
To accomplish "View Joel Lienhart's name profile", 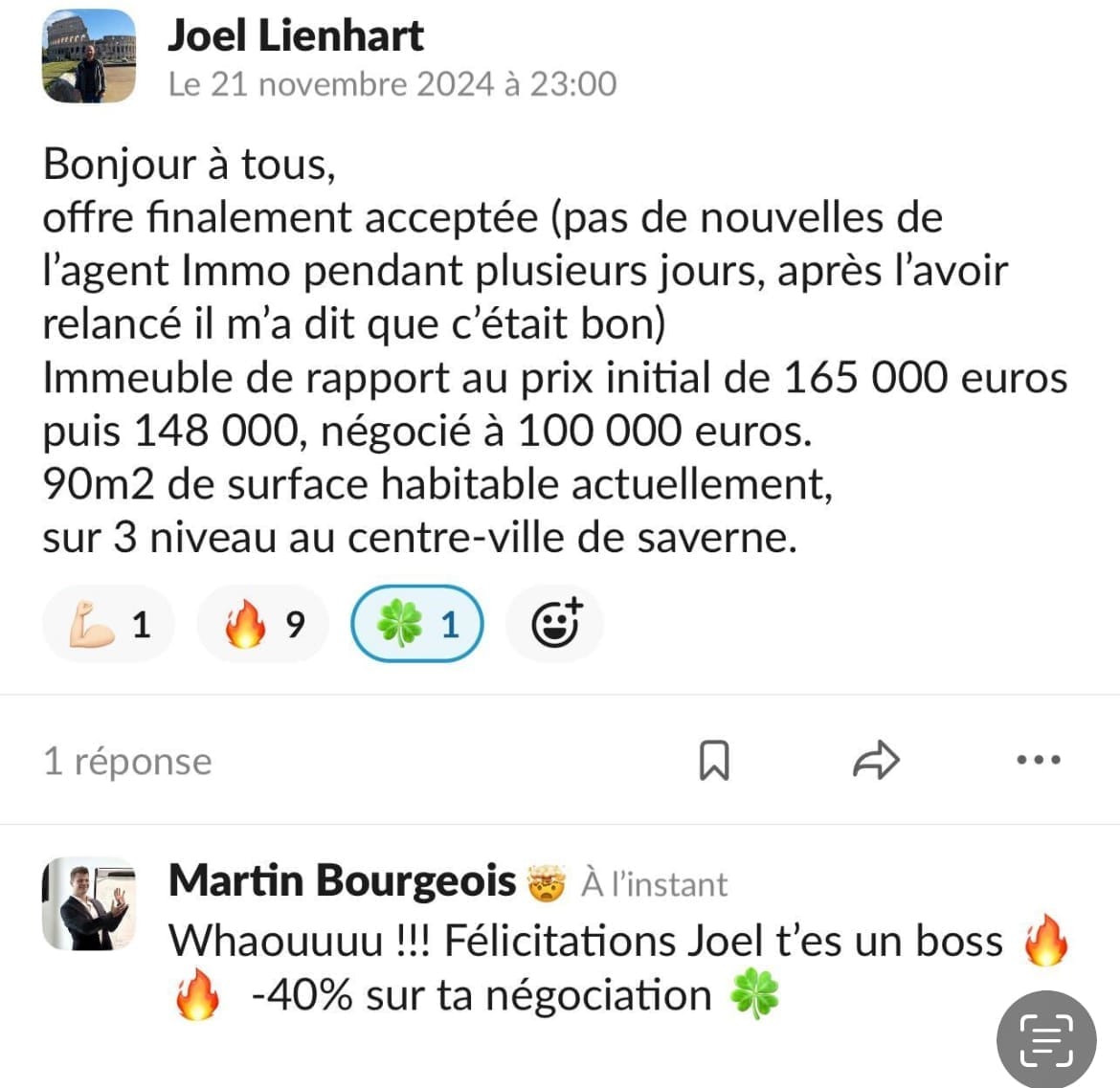I will (x=296, y=36).
